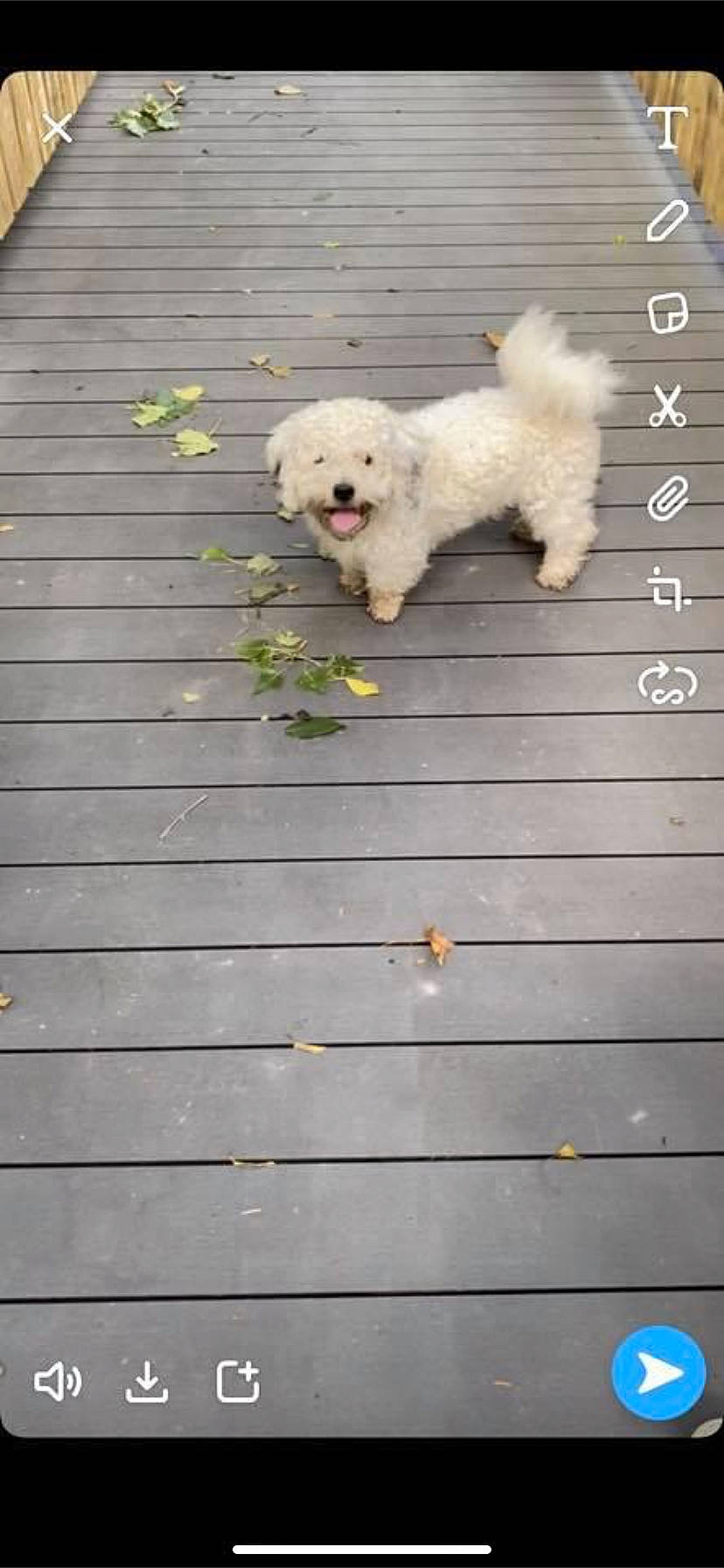This screenshot has height=1568, width=724.
Task: Save the snap with the download icon
Action: (147, 1382)
